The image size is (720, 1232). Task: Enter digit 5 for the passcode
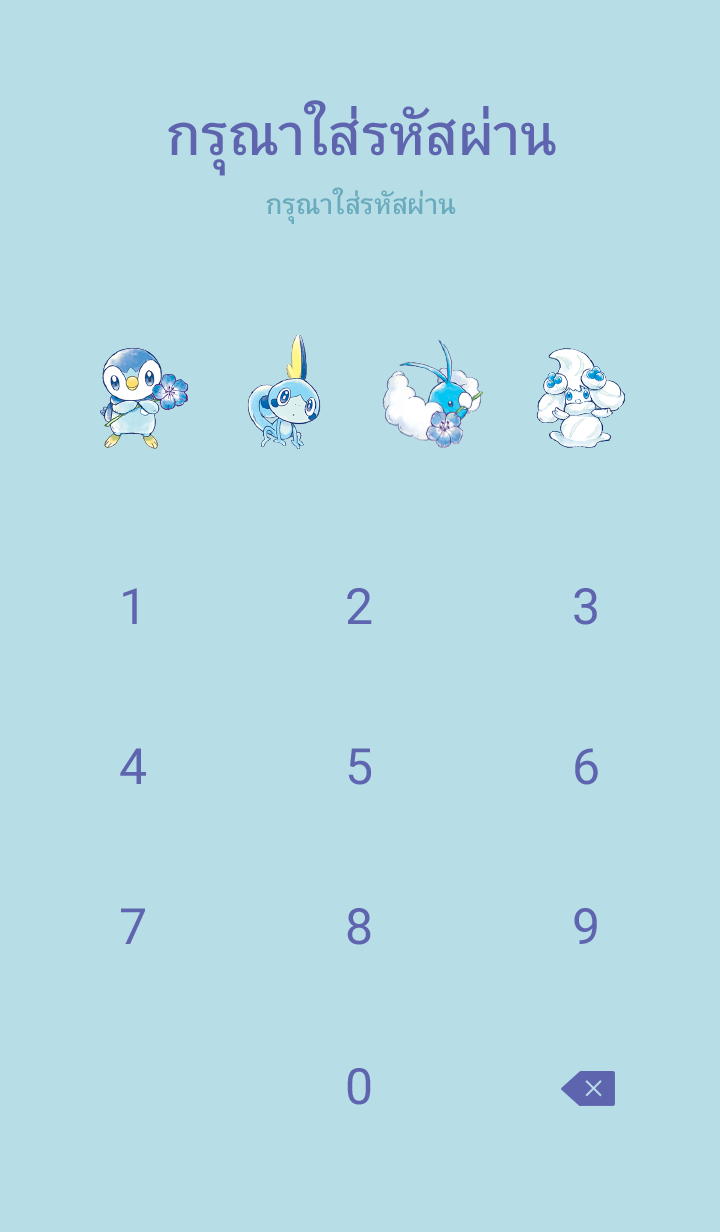(x=359, y=767)
